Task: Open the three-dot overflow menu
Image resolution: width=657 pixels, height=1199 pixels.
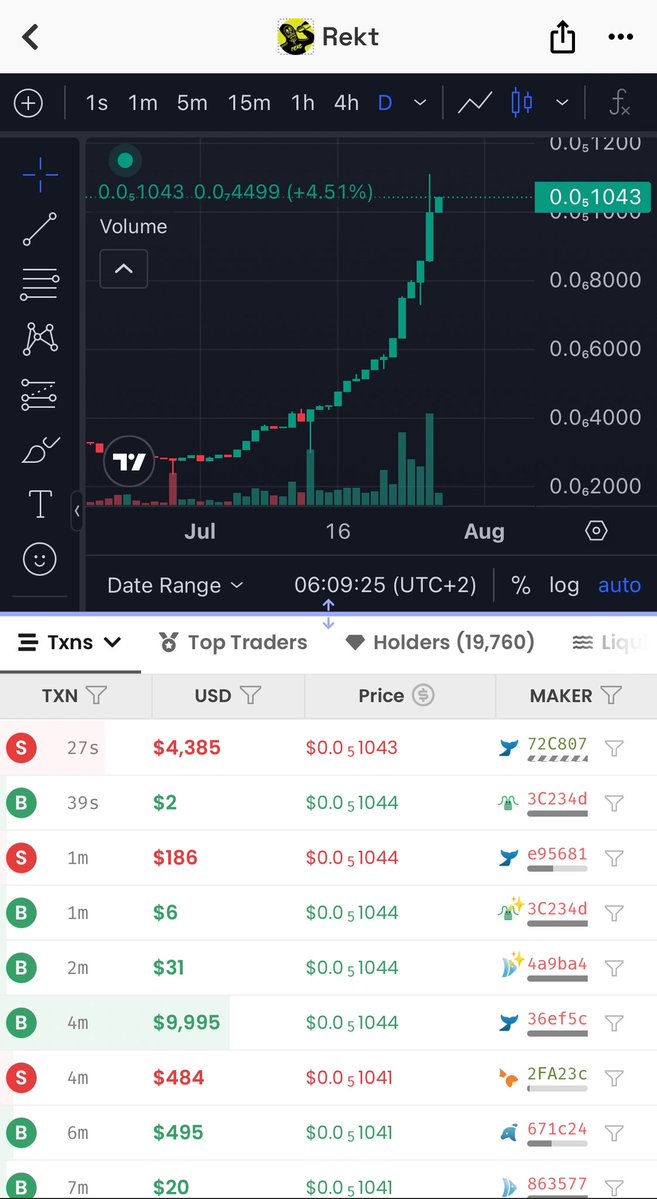Action: pyautogui.click(x=620, y=36)
